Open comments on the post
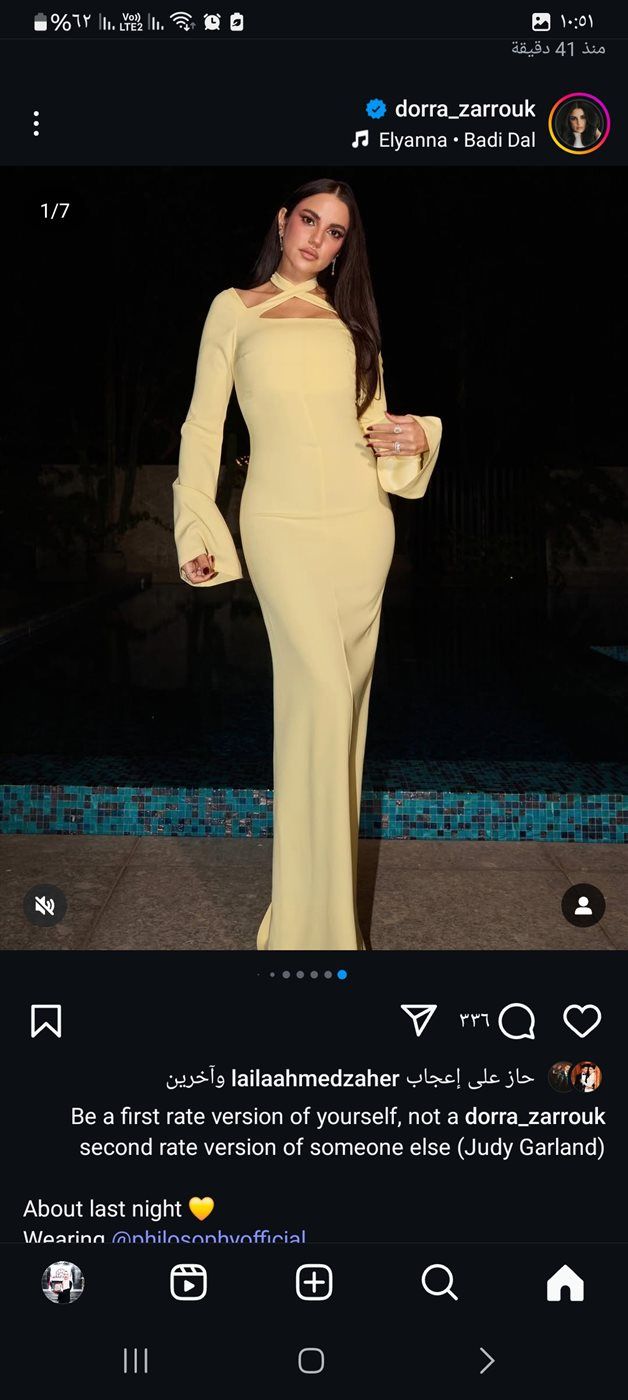This screenshot has height=1400, width=628. 517,1021
